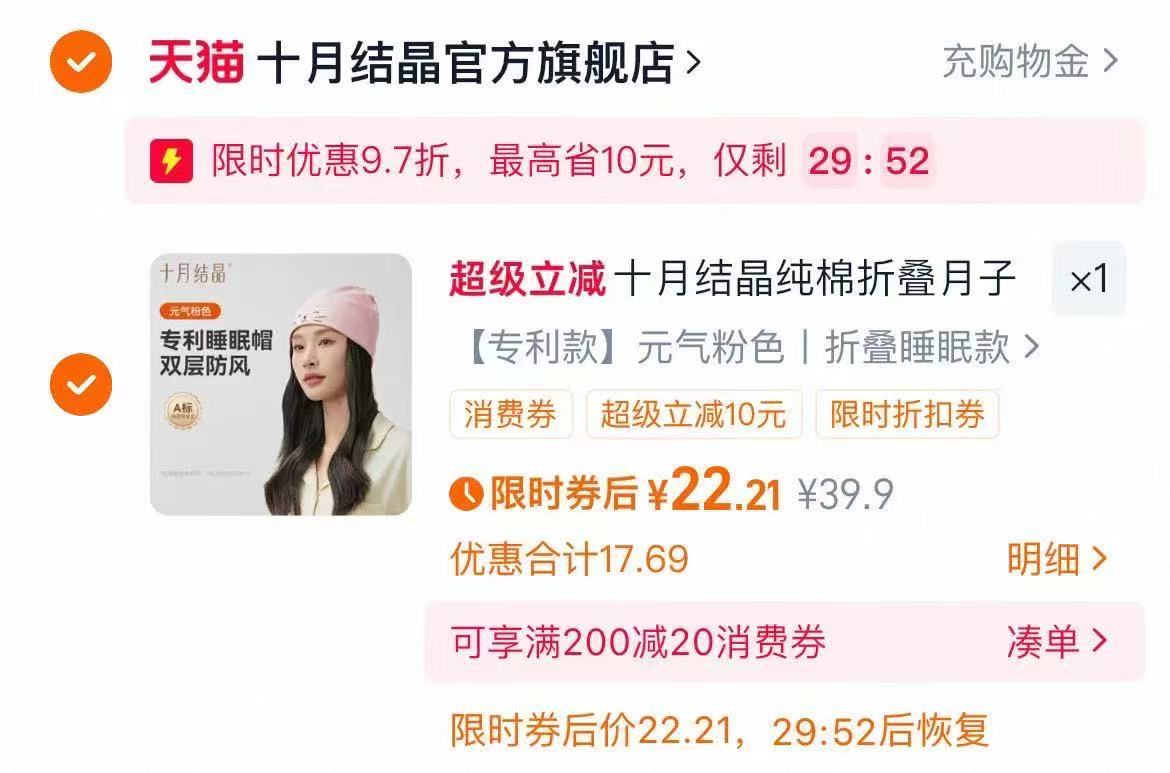Tap 凑单 for 满200减20 coupon
Screen dimensions: 1170x773
pyautogui.click(x=1056, y=641)
